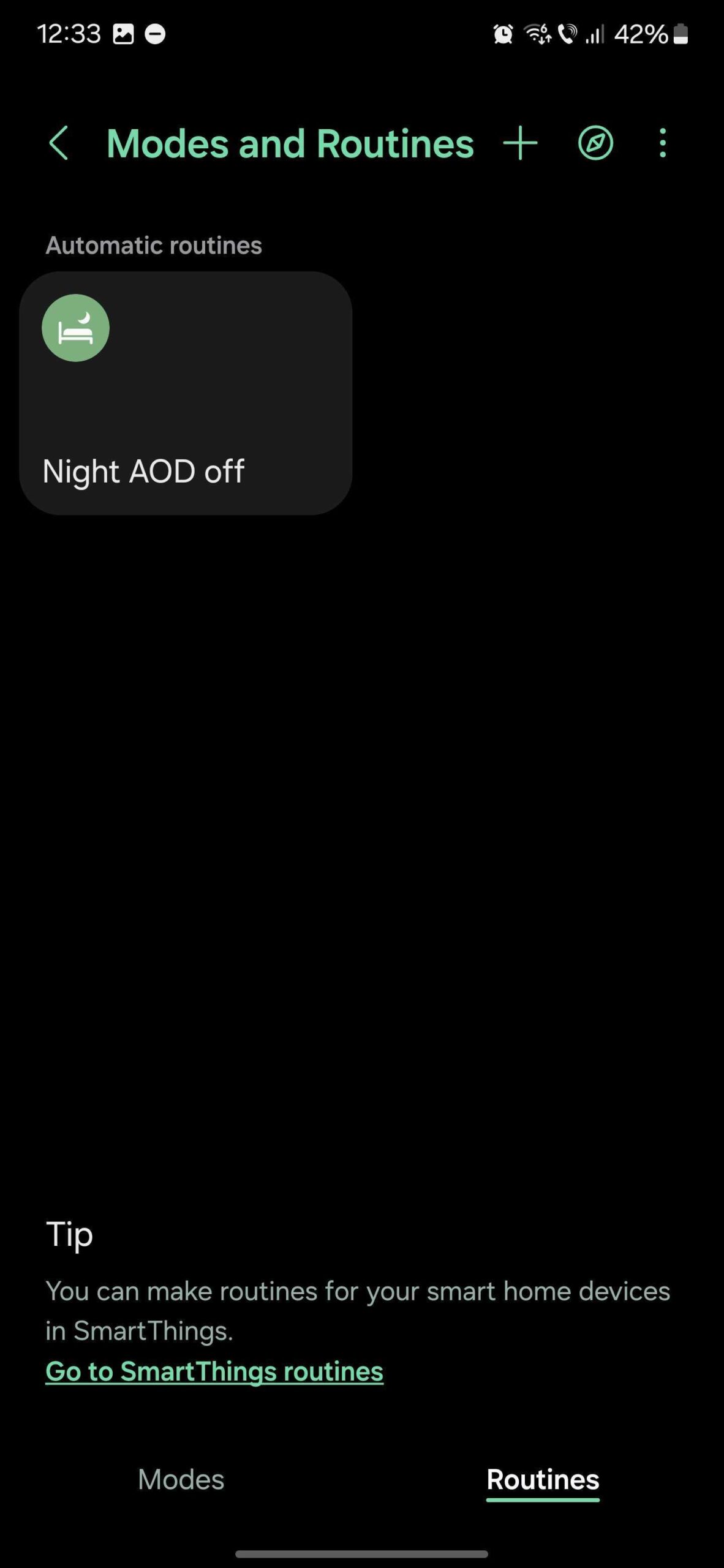Viewport: 724px width, 1568px height.
Task: Go back from Modes and Routines
Action: coord(58,143)
